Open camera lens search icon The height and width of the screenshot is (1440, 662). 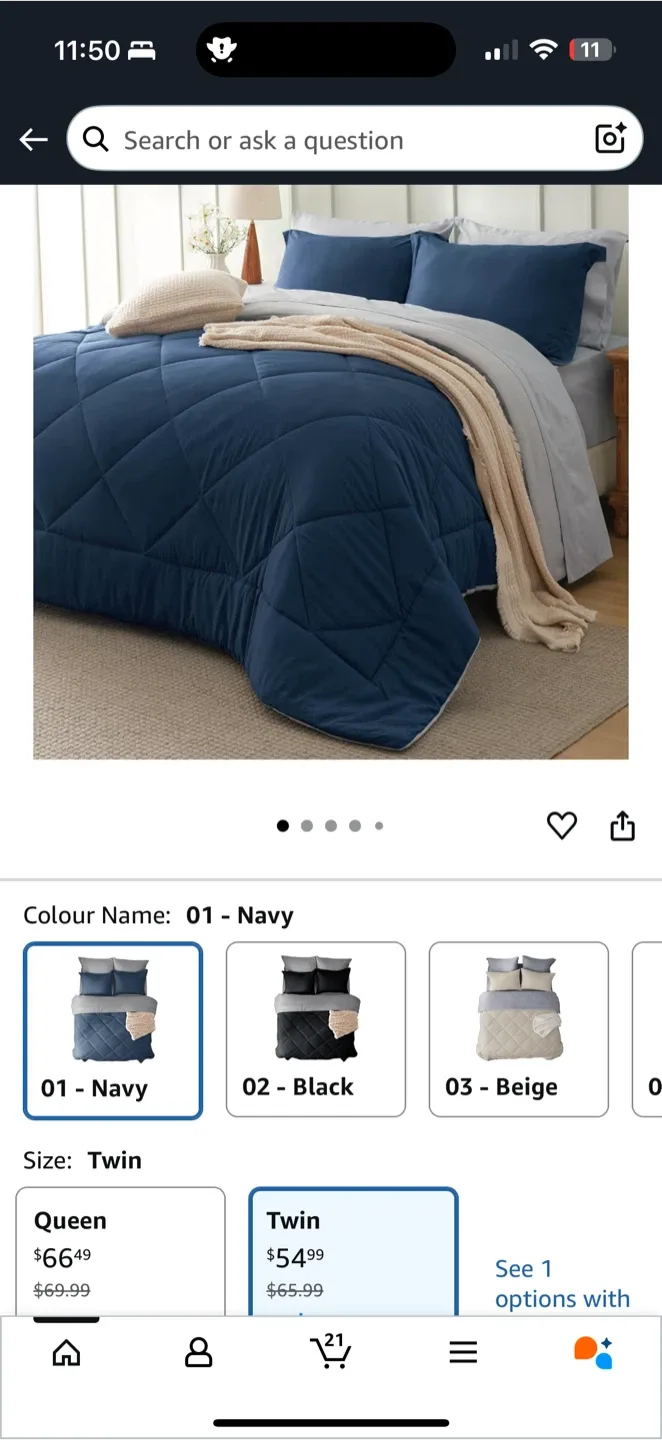click(x=610, y=139)
